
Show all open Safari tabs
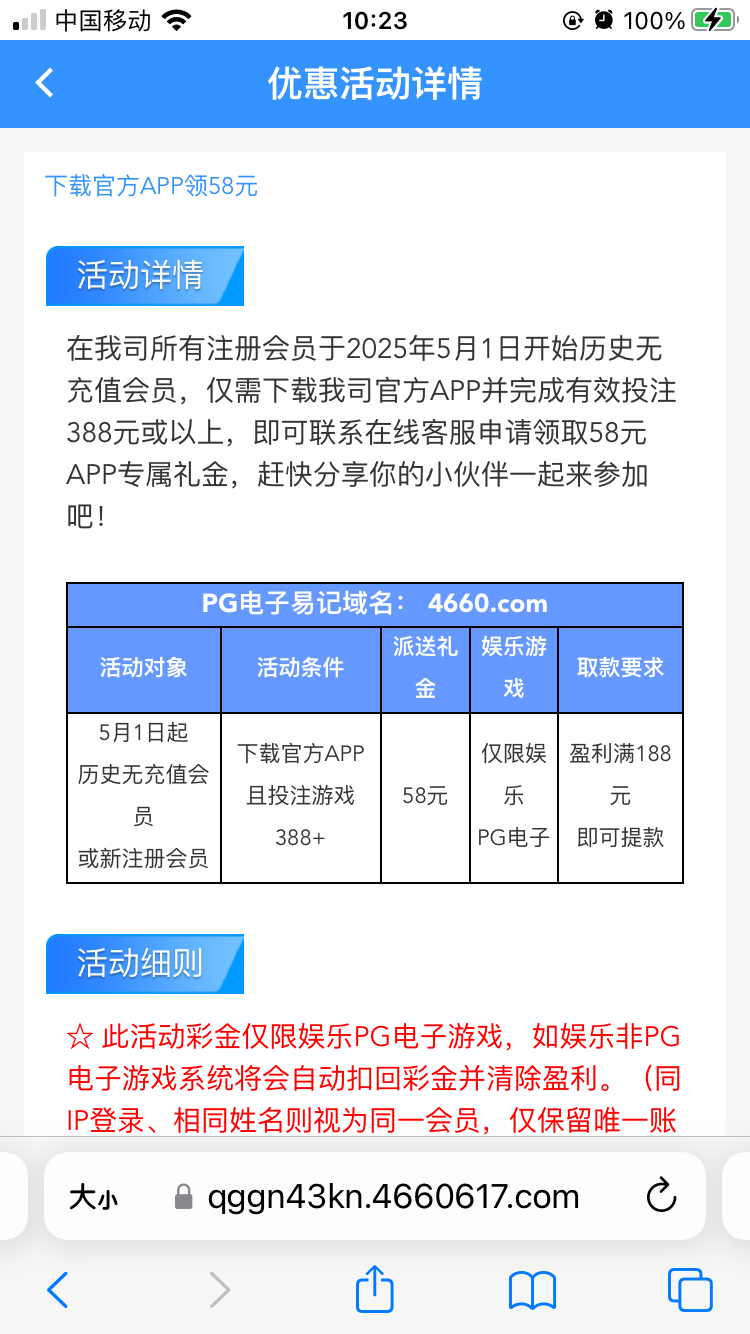point(690,1290)
